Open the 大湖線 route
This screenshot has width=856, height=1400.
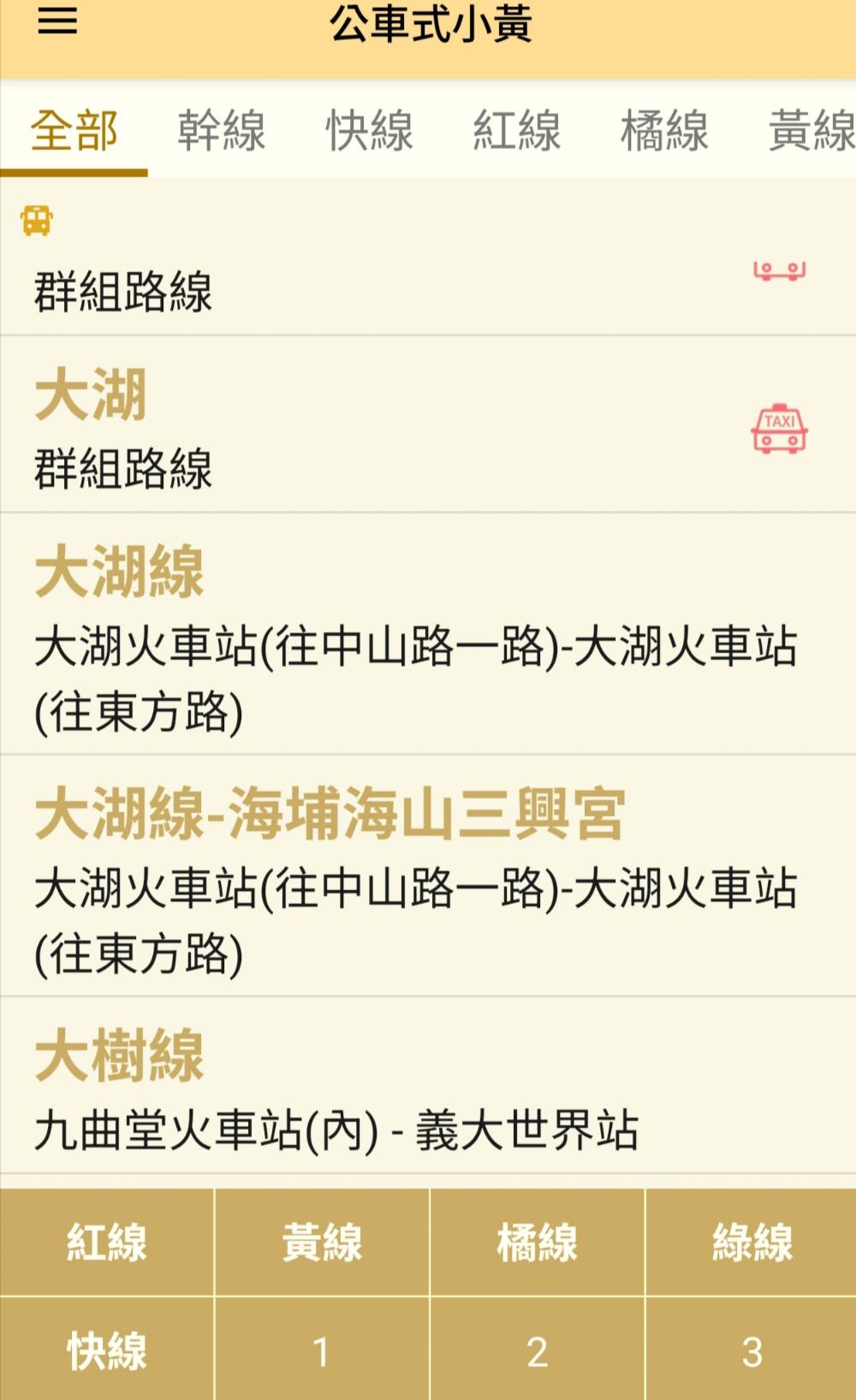click(428, 634)
